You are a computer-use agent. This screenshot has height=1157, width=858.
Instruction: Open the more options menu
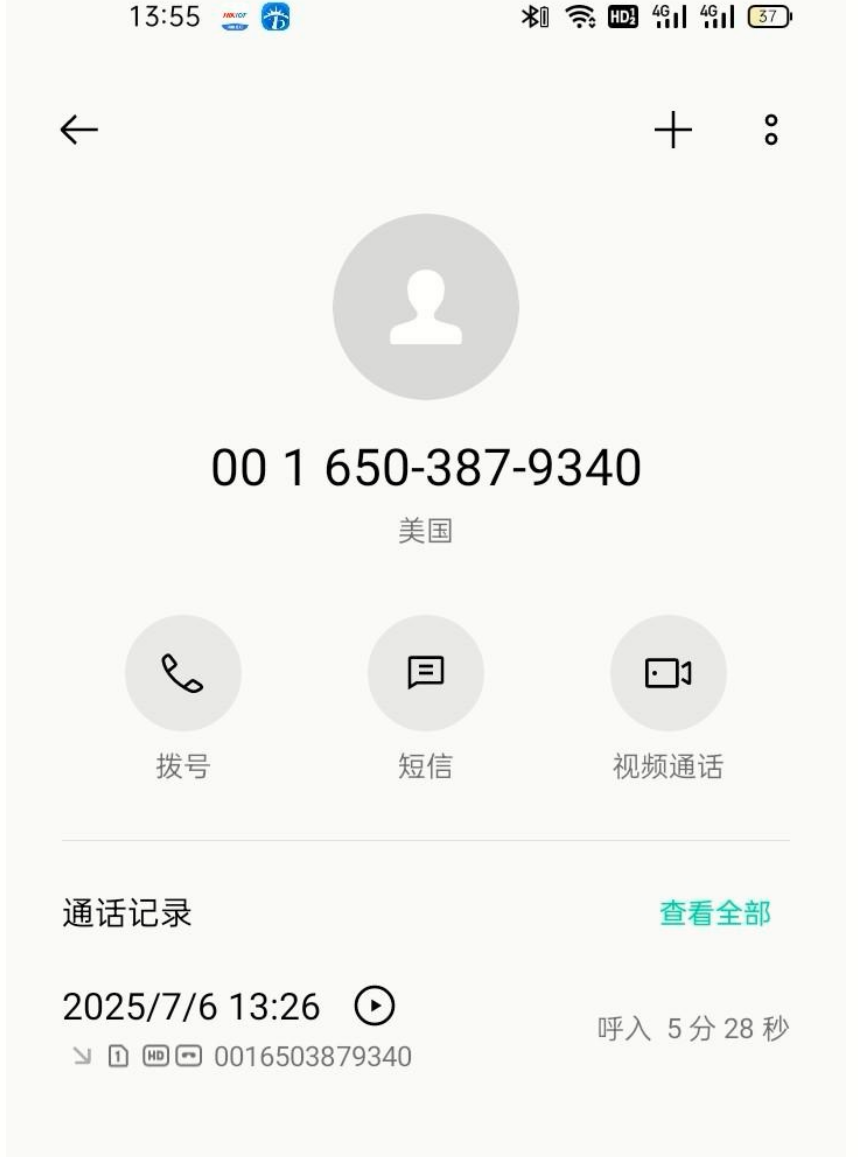click(768, 129)
